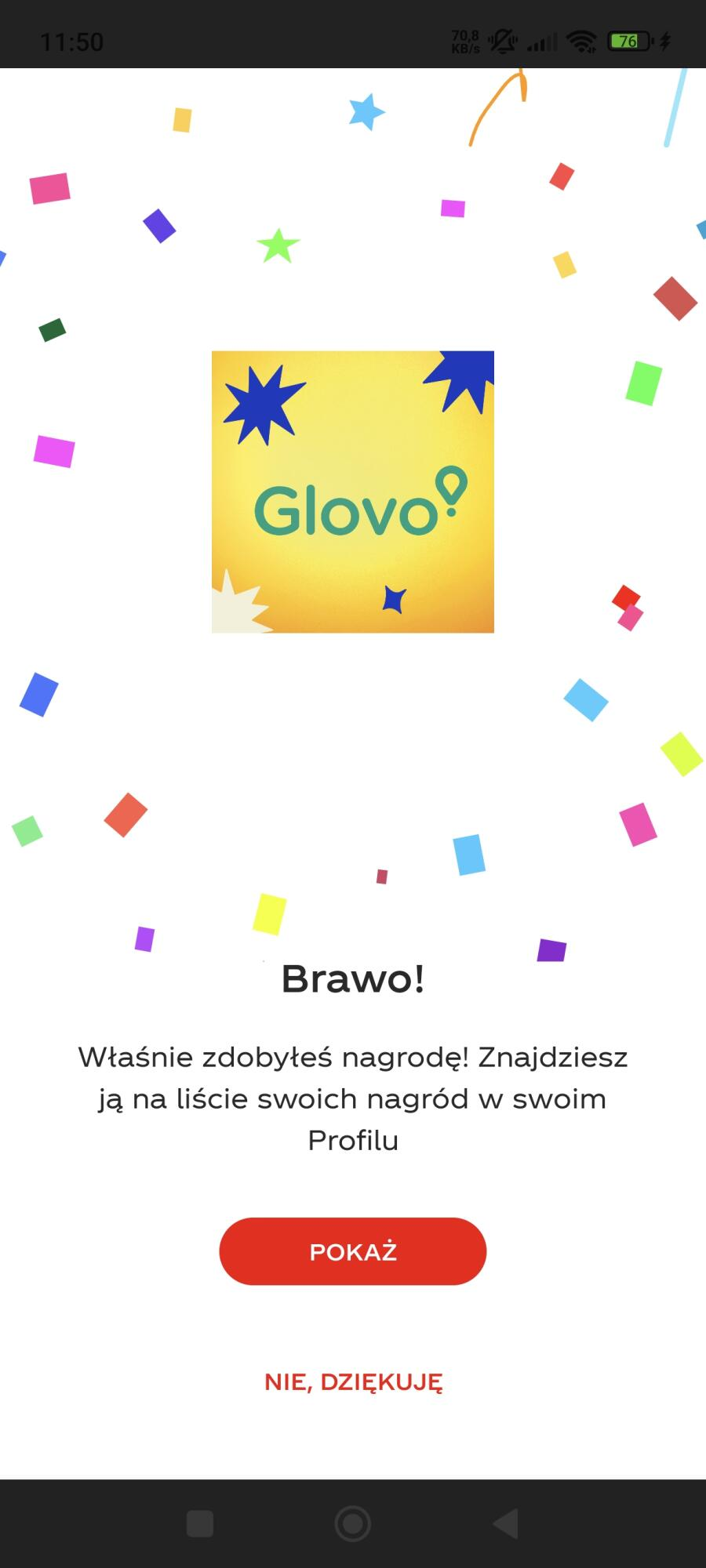Go back with the system back button
Image resolution: width=706 pixels, height=1568 pixels.
506,1524
